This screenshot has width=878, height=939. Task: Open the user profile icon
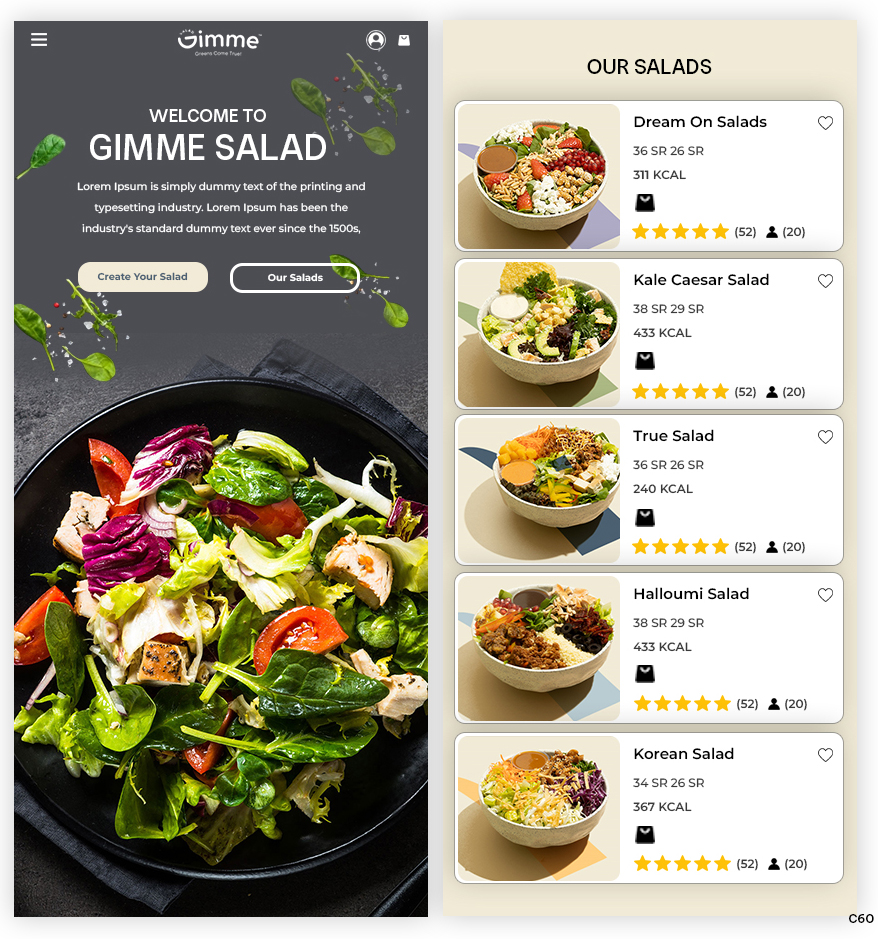pos(376,40)
